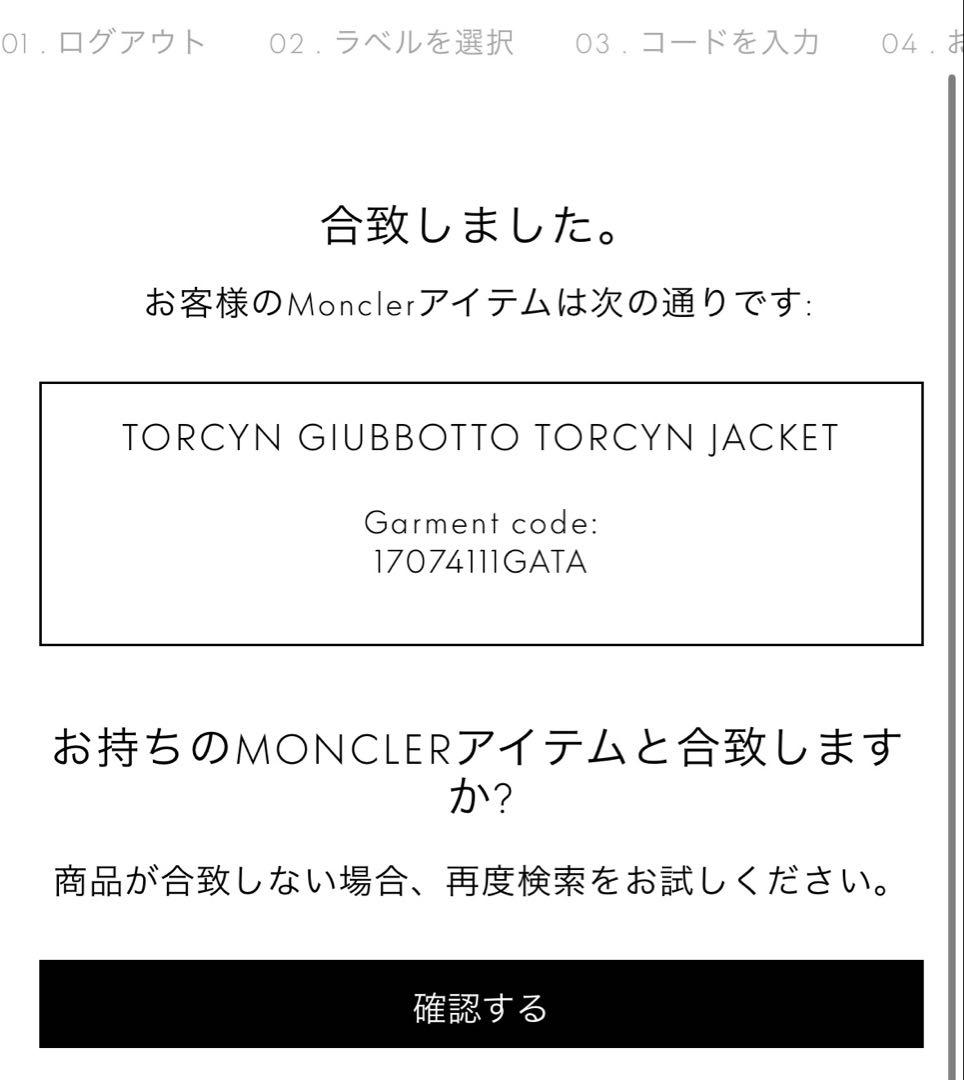Viewport: 964px width, 1080px height.
Task: Click the step navigation bar
Action: click(481, 42)
